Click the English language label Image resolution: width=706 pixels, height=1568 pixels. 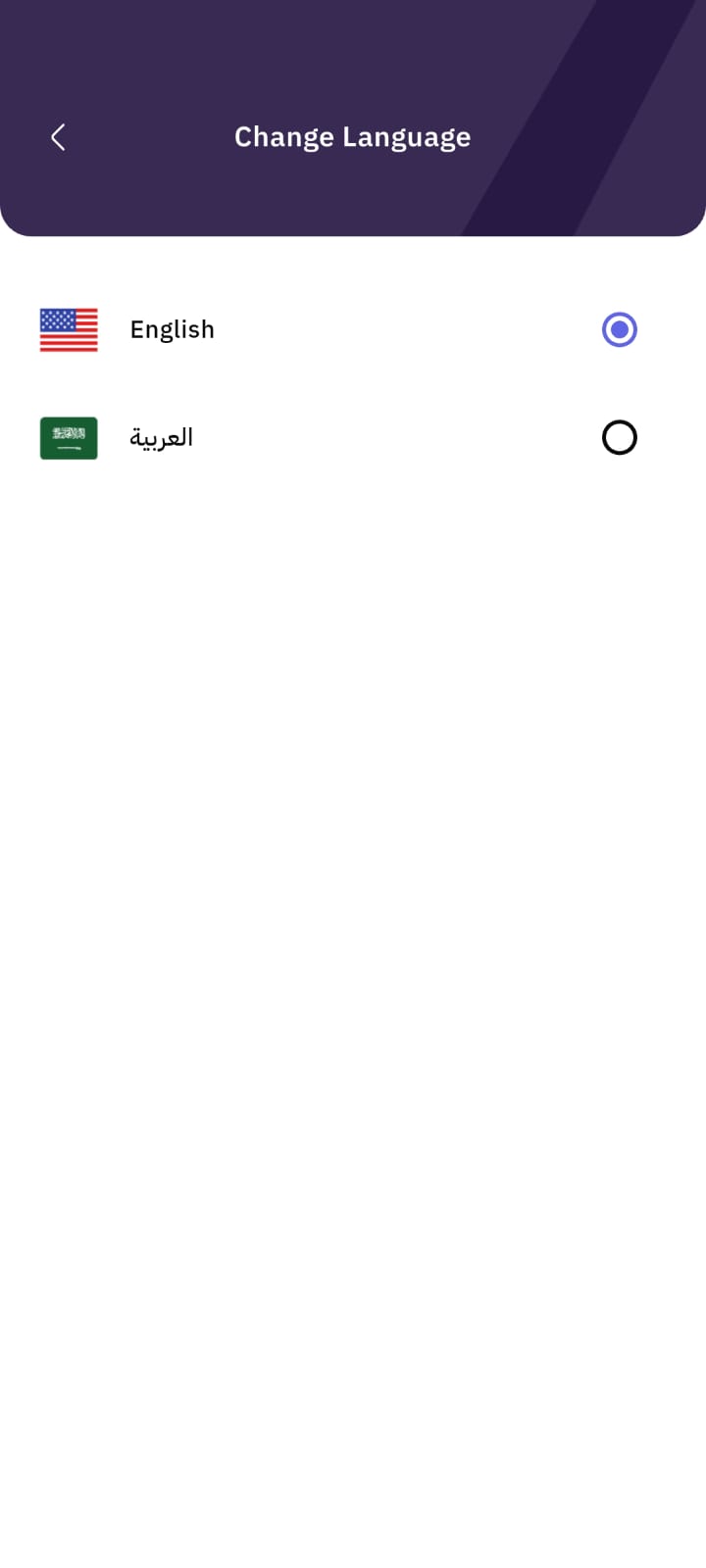(x=172, y=330)
